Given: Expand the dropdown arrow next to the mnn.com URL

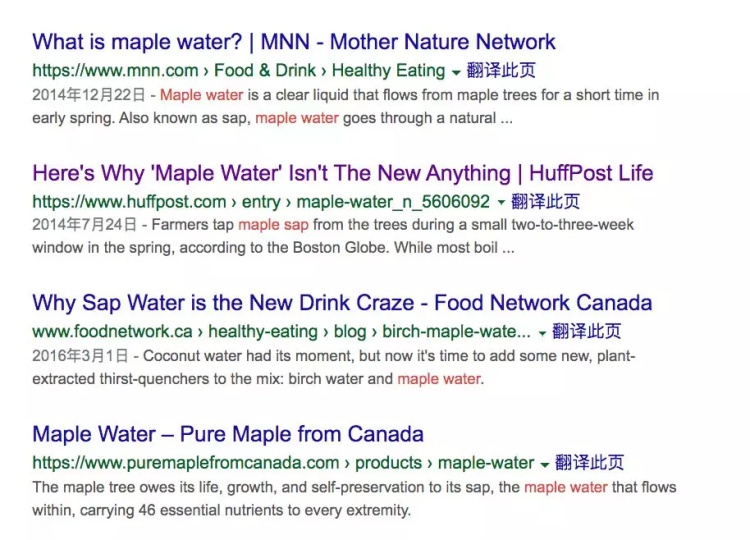Looking at the screenshot, I should tap(456, 73).
